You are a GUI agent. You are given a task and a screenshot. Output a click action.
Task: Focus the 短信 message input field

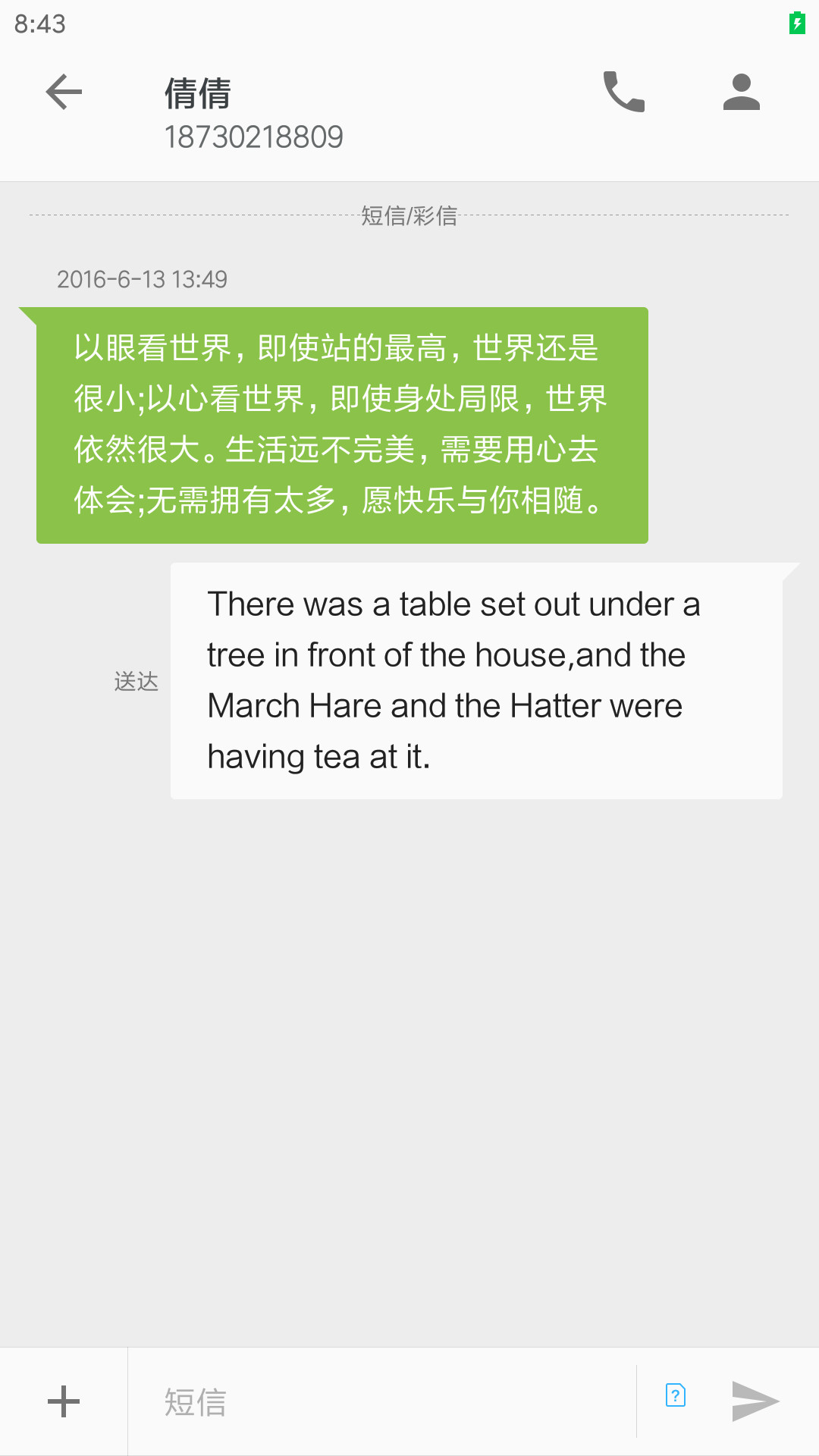click(x=382, y=1401)
